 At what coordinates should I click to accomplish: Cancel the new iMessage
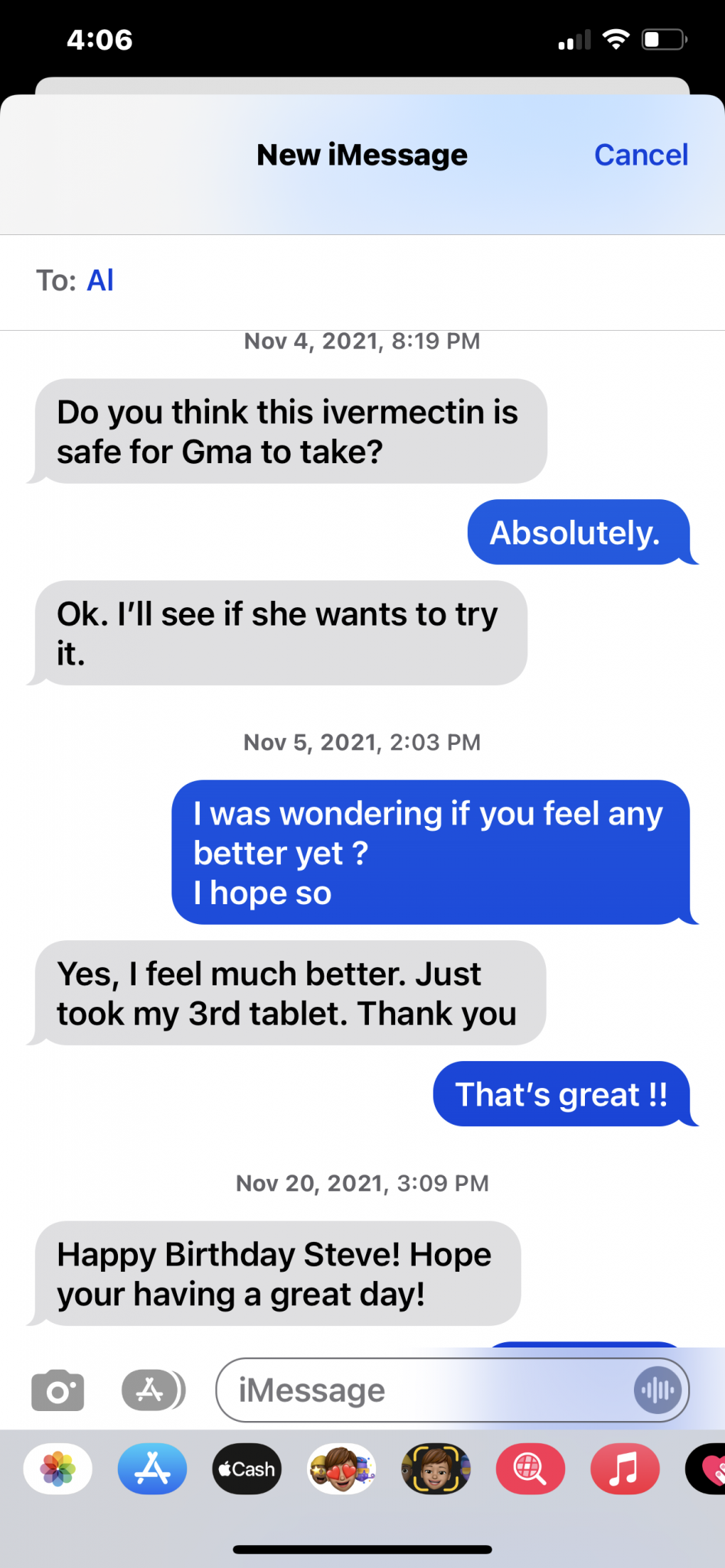641,155
